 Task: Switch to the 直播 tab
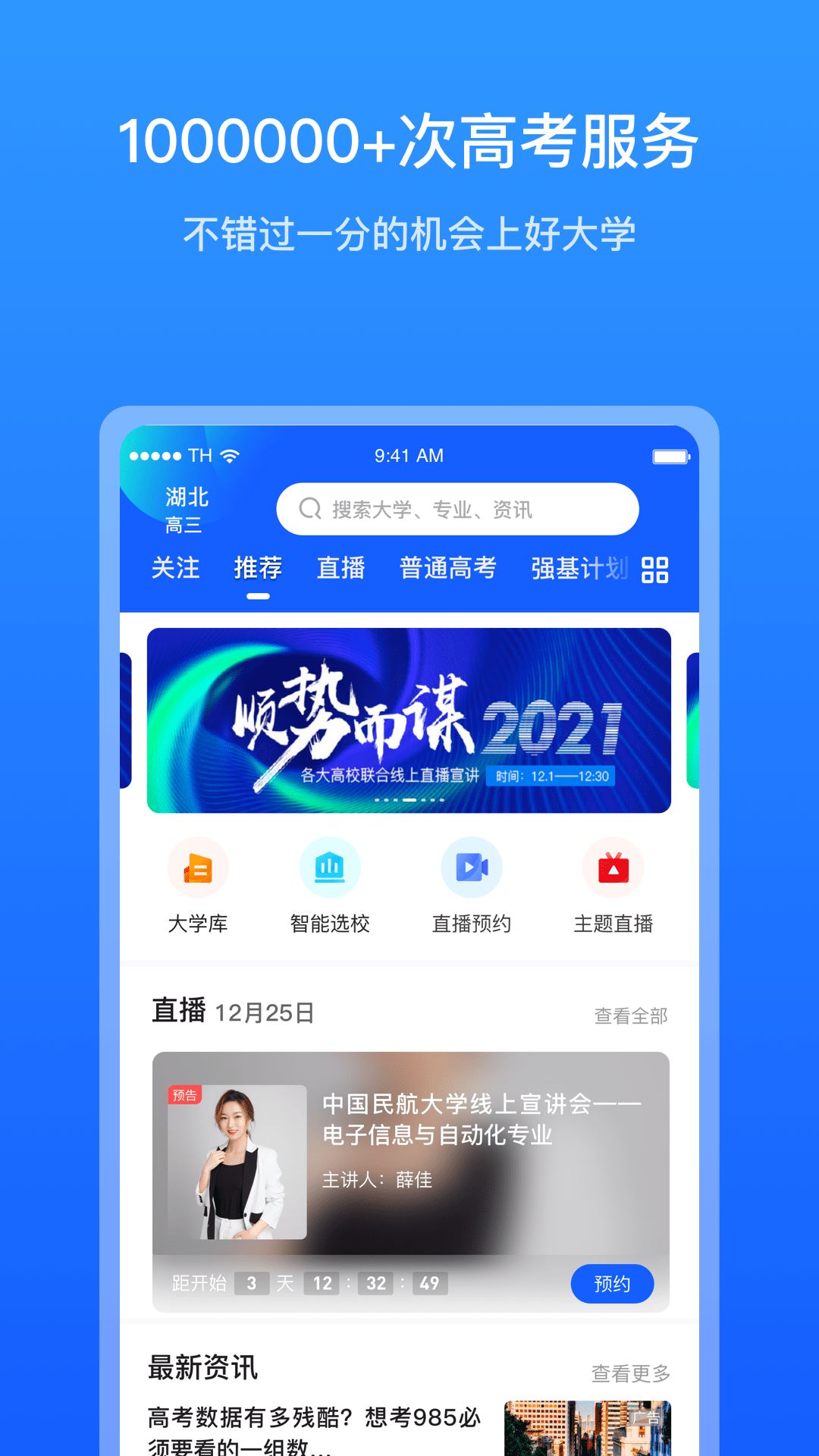(x=341, y=567)
